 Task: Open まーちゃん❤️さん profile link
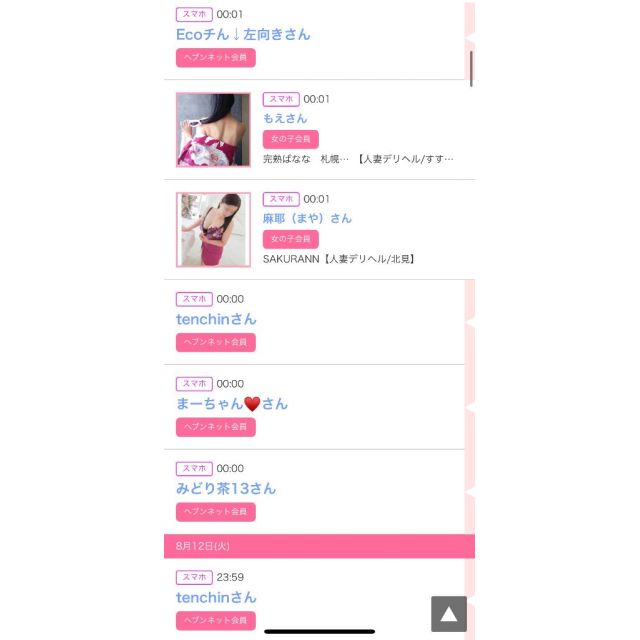[231, 404]
